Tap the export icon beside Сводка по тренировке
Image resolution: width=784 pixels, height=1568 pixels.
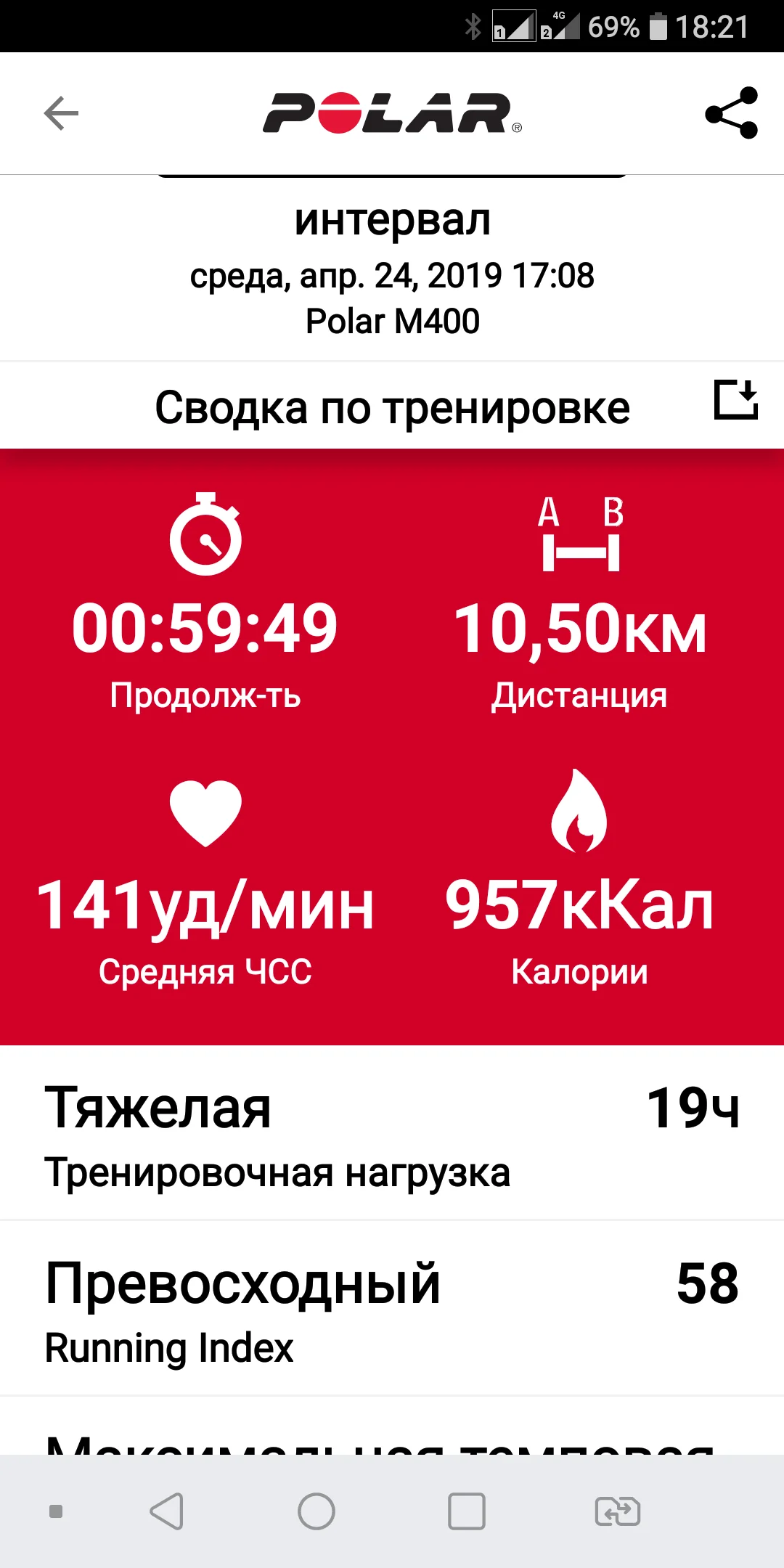click(x=735, y=400)
